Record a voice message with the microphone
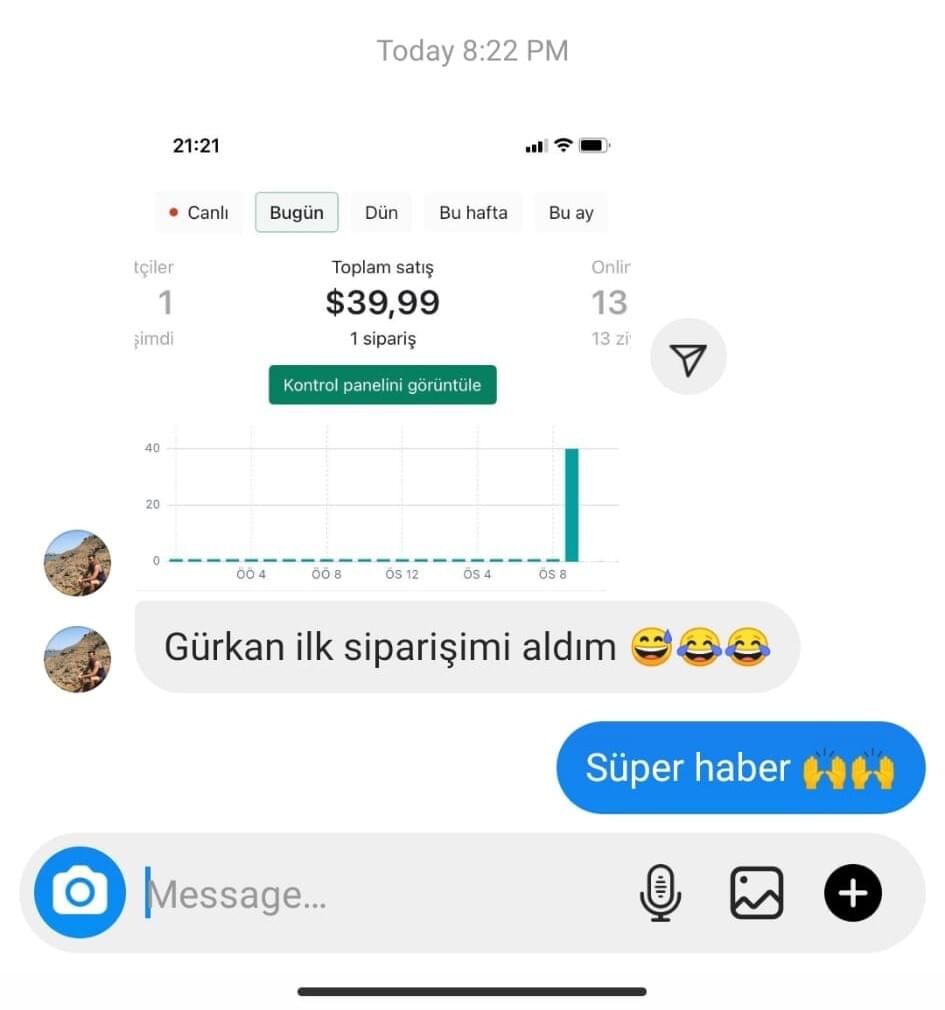Image resolution: width=945 pixels, height=1010 pixels. click(x=660, y=892)
